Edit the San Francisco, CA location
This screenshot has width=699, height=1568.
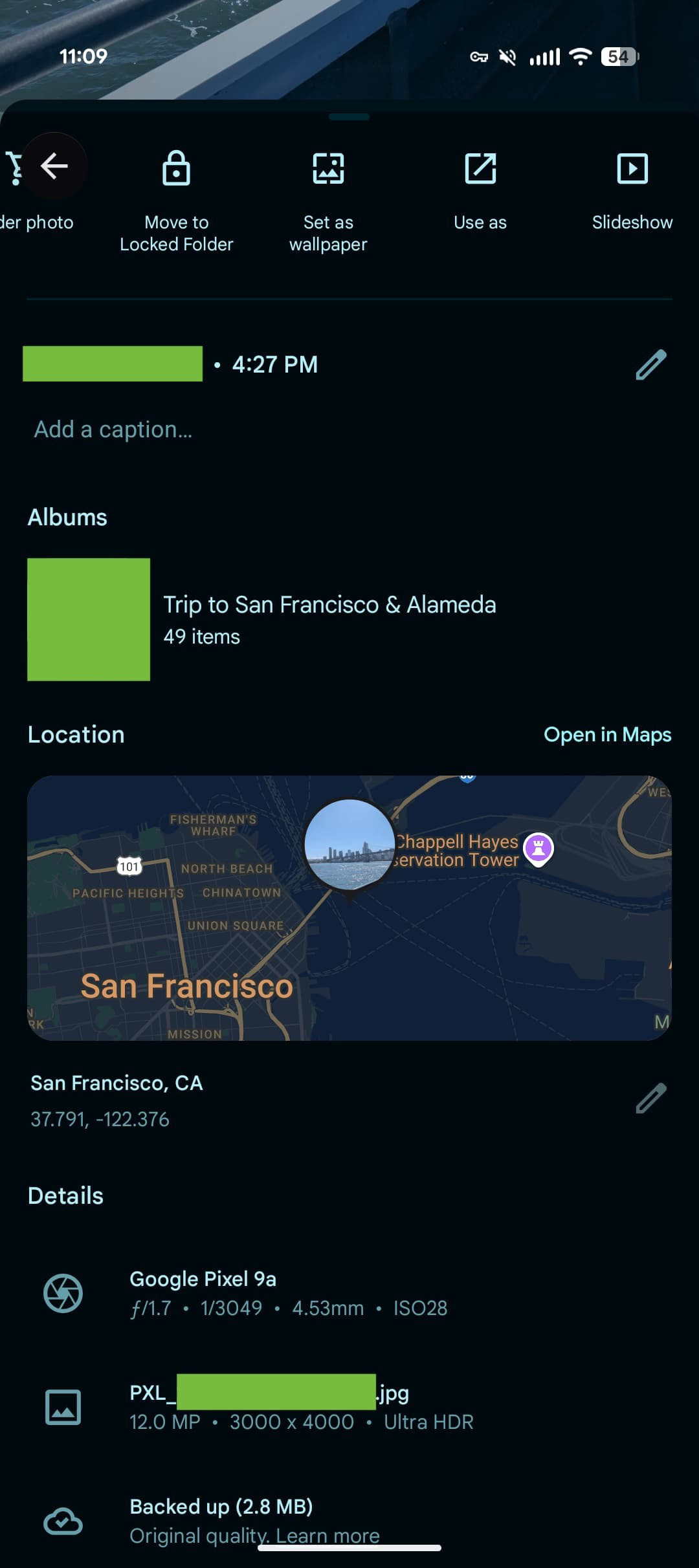click(x=650, y=1098)
